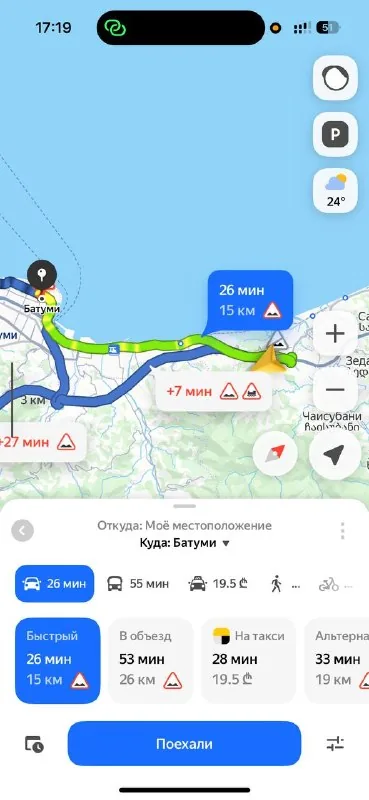The image size is (369, 800).
Task: Switch to walking route mode
Action: (285, 584)
